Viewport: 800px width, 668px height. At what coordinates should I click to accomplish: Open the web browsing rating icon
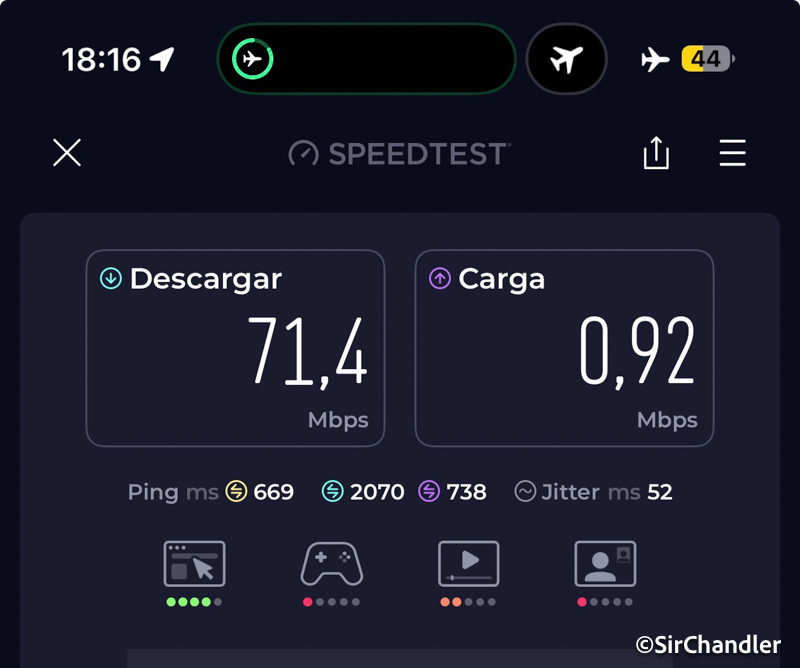pyautogui.click(x=194, y=564)
